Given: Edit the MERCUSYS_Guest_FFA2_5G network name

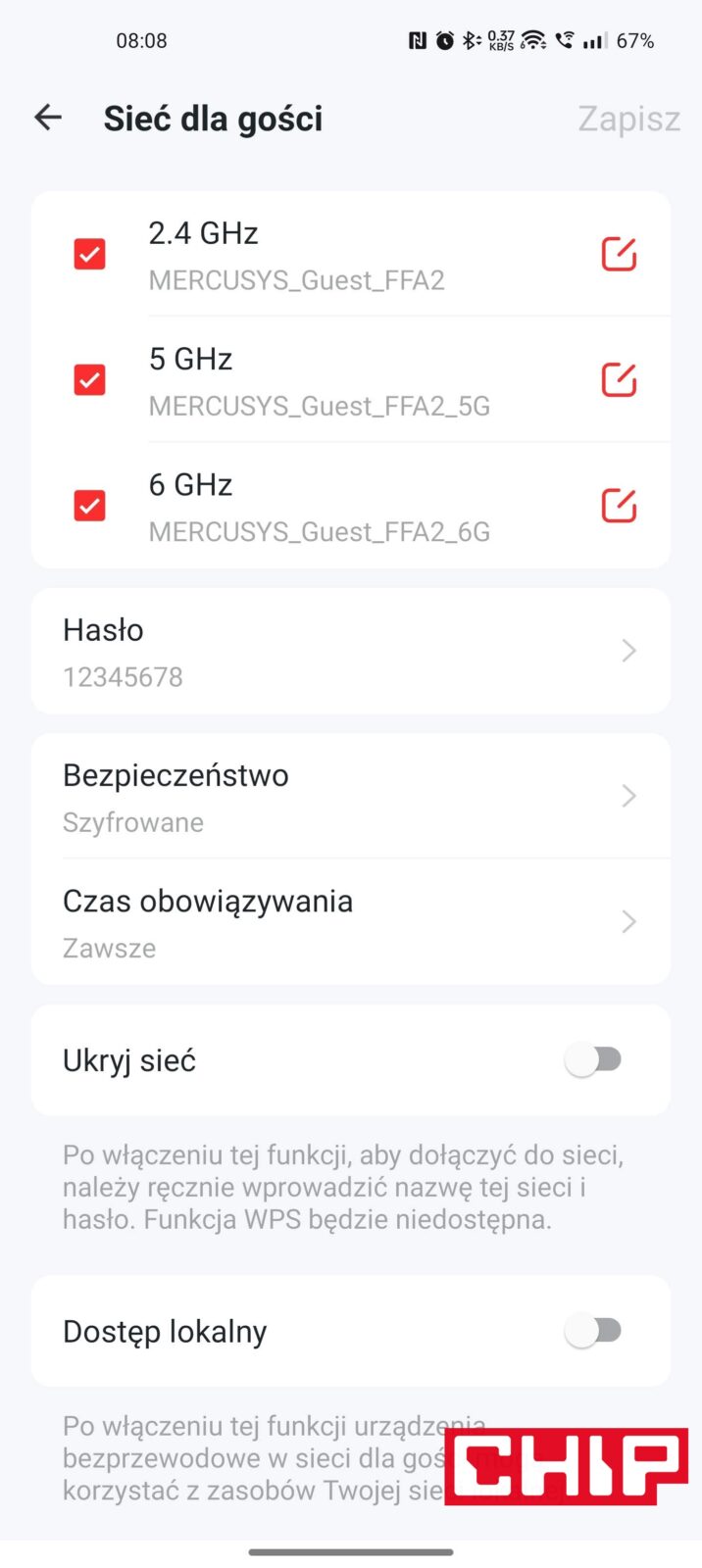Looking at the screenshot, I should (x=619, y=379).
